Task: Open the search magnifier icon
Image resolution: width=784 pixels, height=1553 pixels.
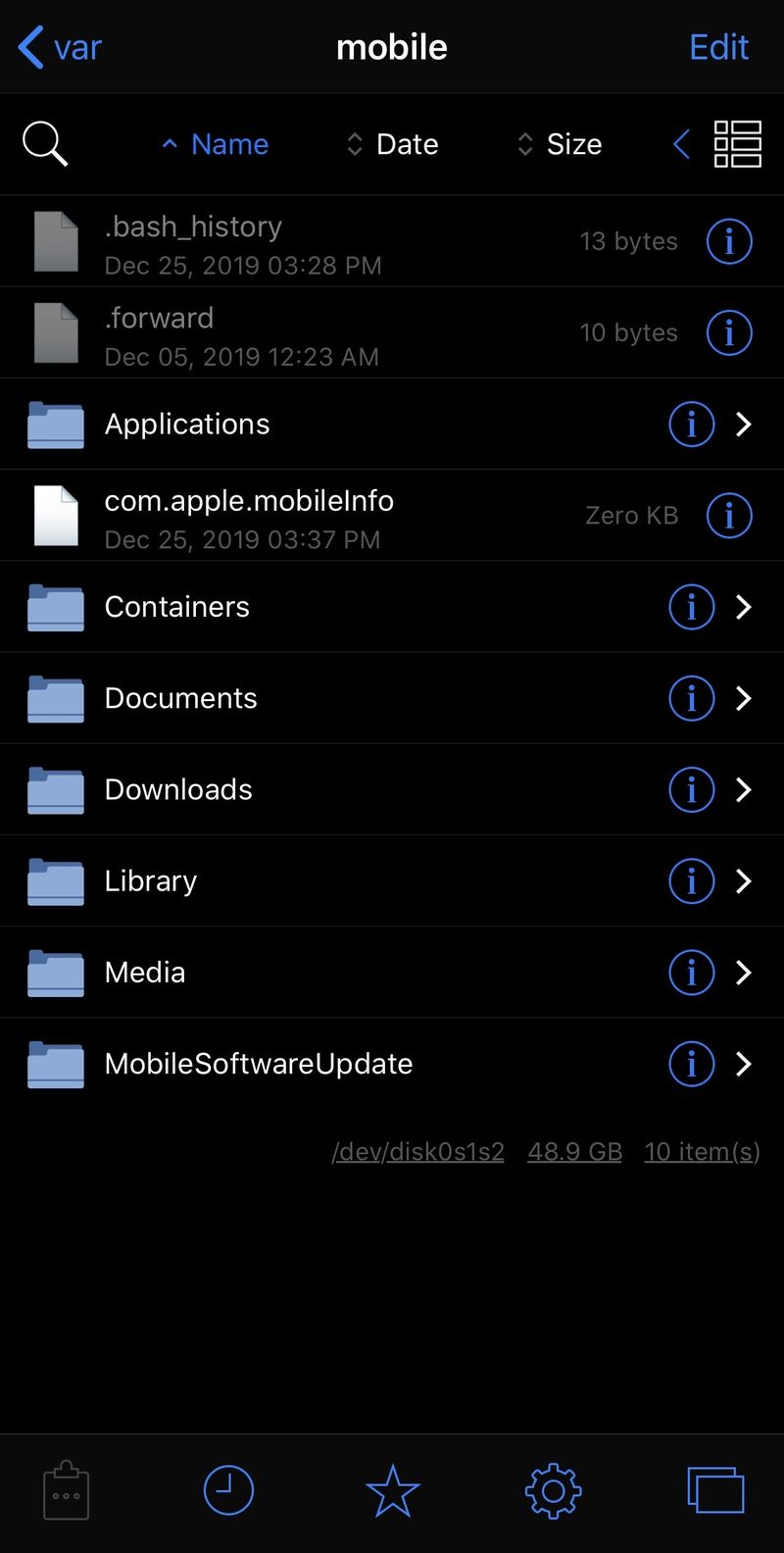Action: pyautogui.click(x=45, y=144)
